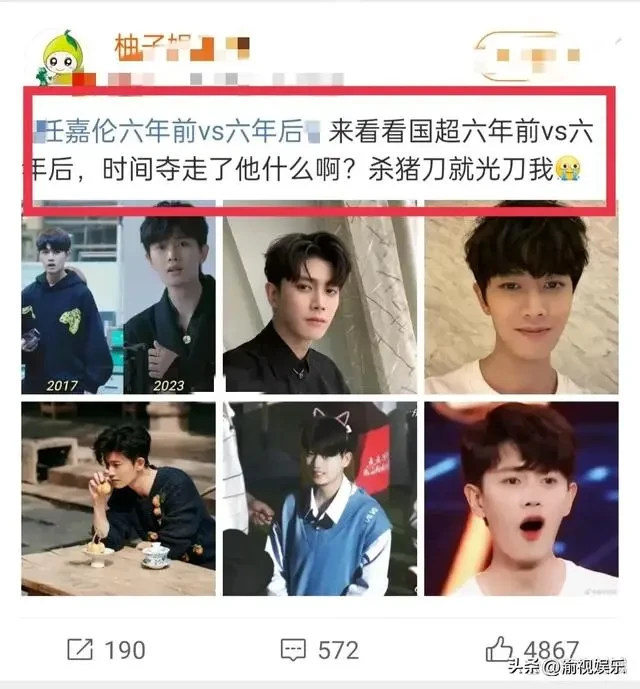Screen dimensions: 640x689
Task: Open the photo with cat-ears headband
Action: 320,499
